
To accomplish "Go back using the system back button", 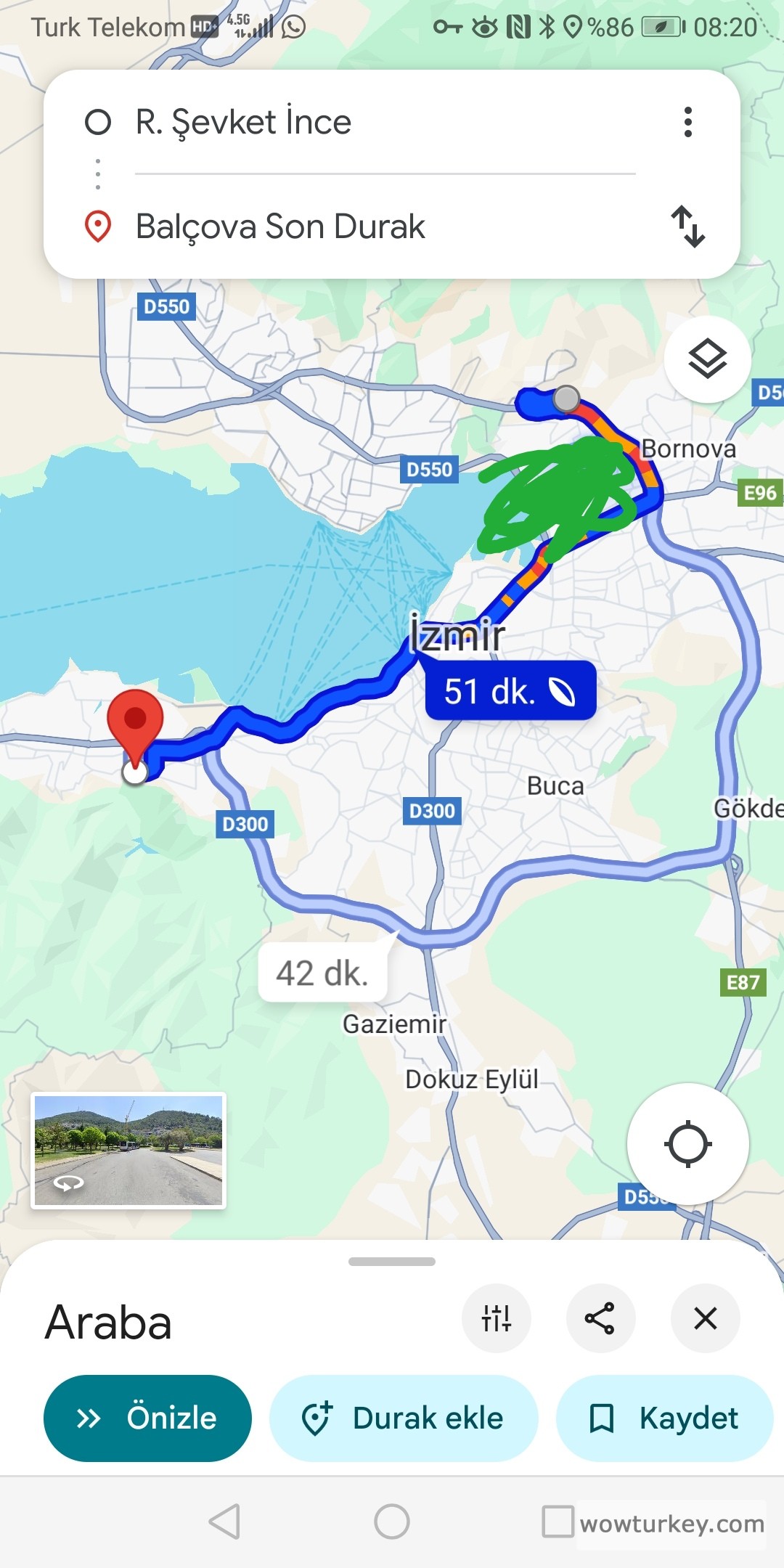I will (x=224, y=1521).
